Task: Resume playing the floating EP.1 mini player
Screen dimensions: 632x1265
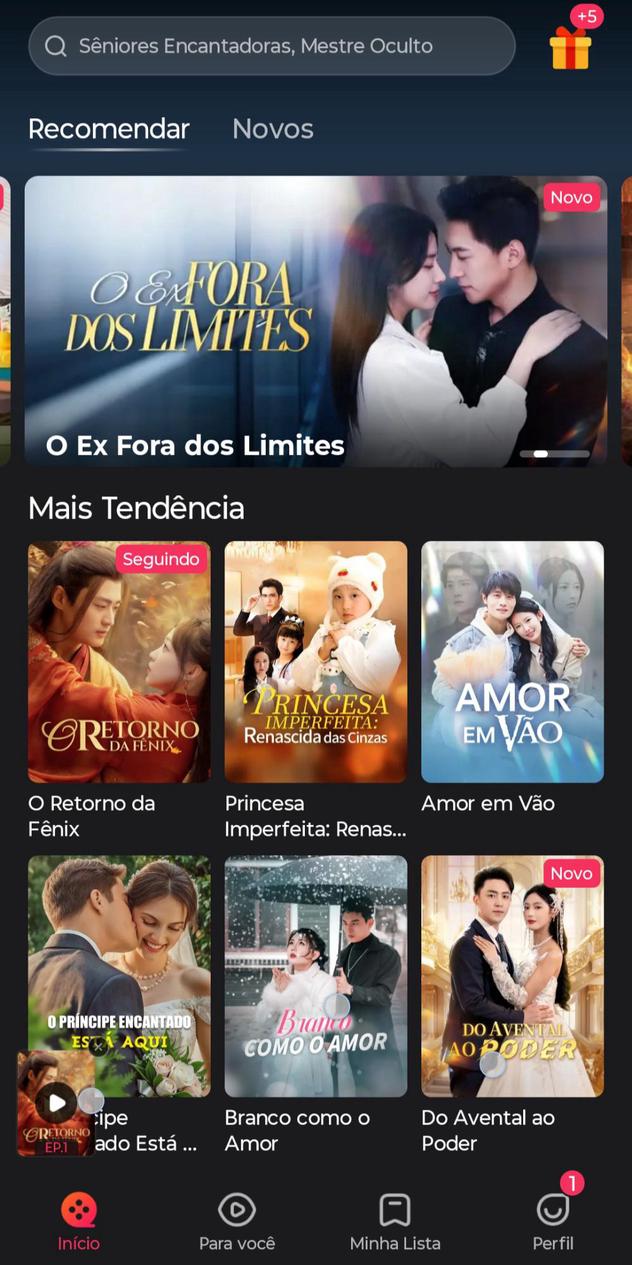Action: (56, 1102)
